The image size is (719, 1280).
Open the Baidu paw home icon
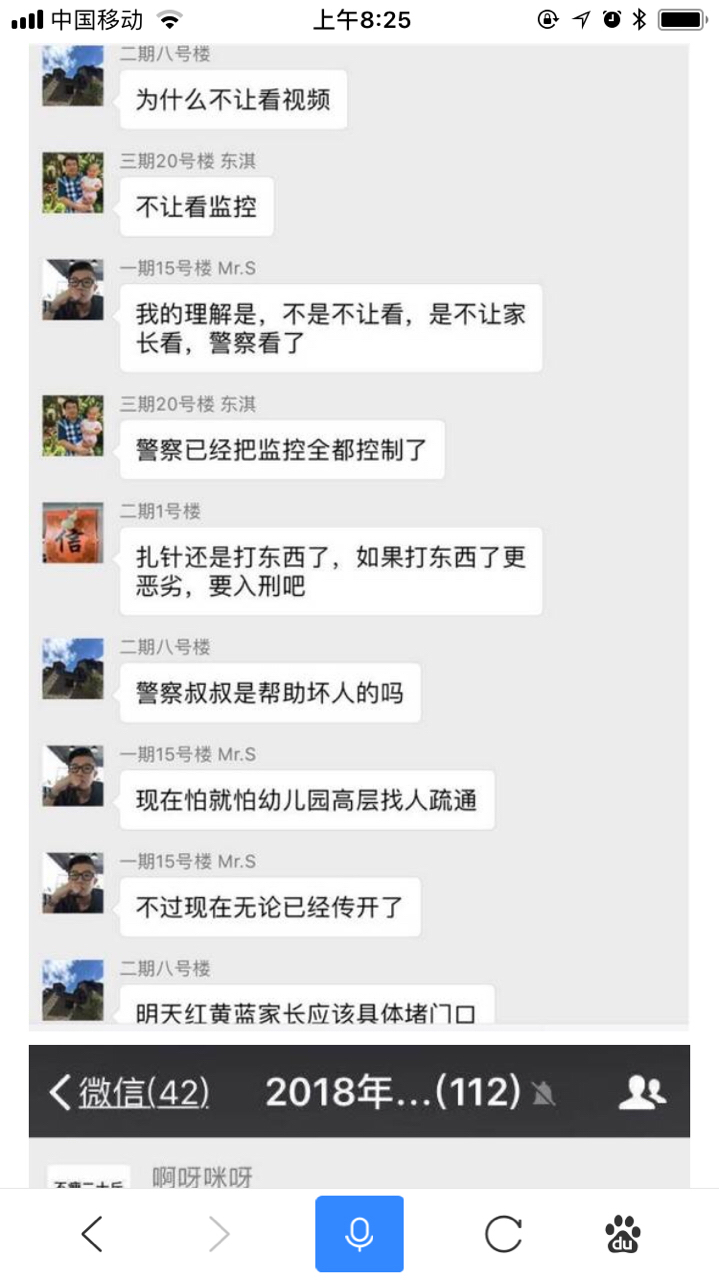point(623,1234)
